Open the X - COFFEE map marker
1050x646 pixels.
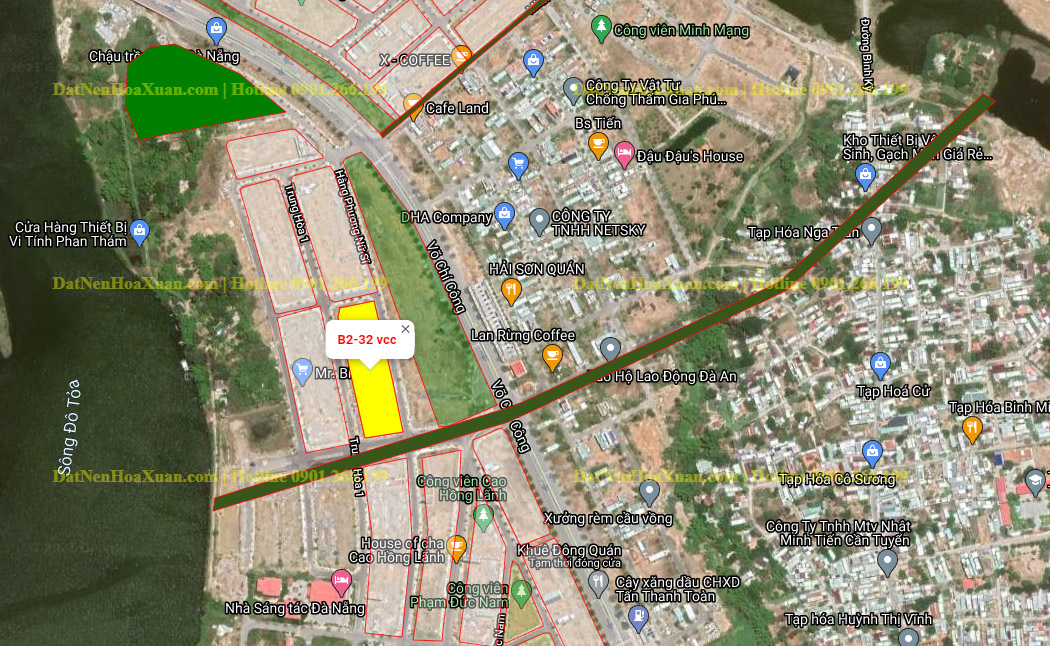pyautogui.click(x=460, y=56)
